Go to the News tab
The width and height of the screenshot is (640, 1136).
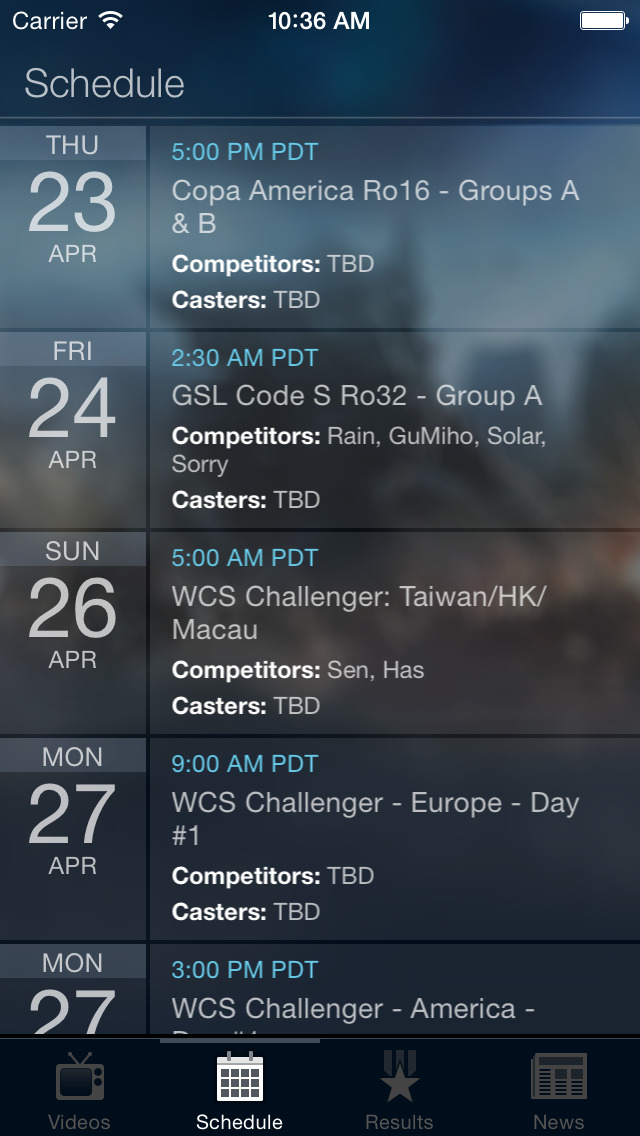(x=559, y=1090)
